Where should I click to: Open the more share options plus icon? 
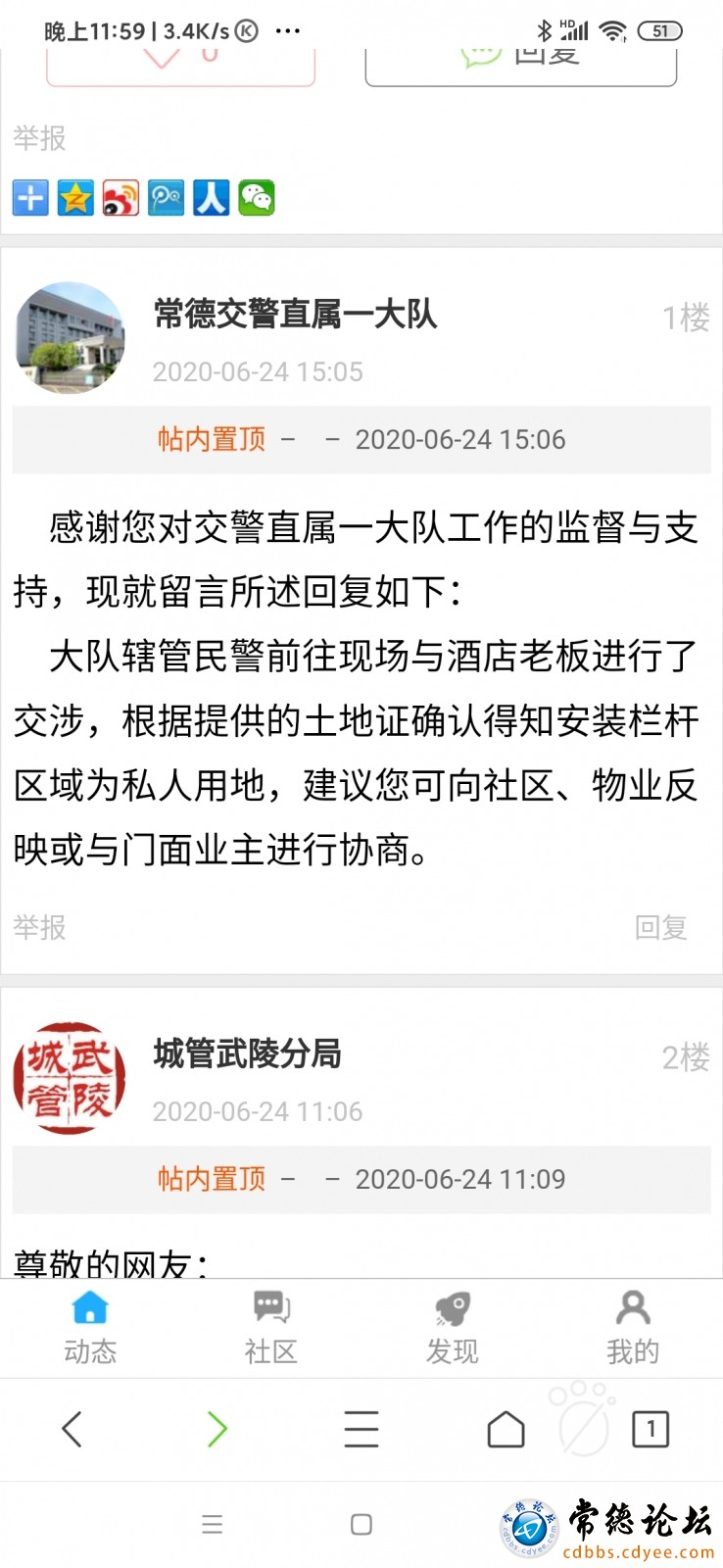pos(30,198)
